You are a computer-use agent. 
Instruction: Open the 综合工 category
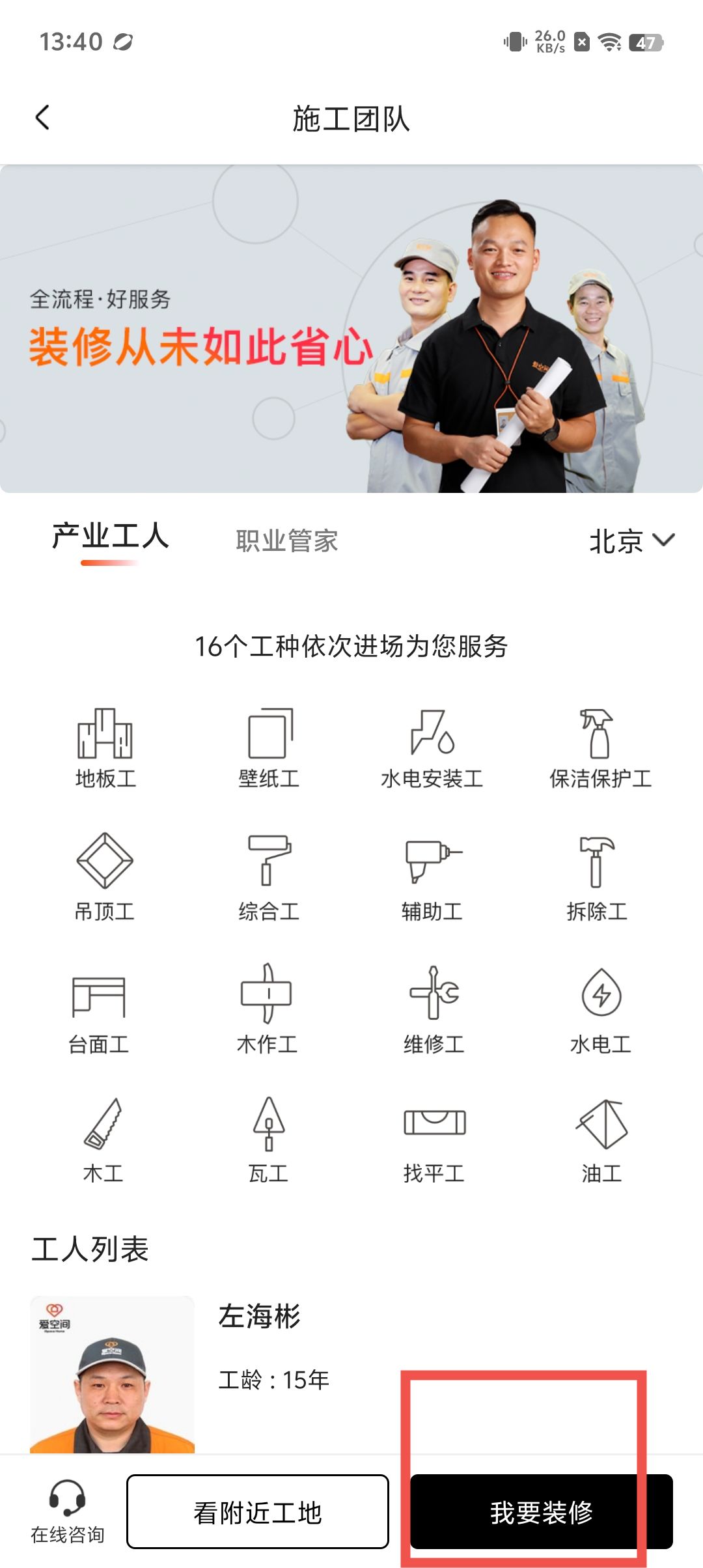tap(269, 877)
